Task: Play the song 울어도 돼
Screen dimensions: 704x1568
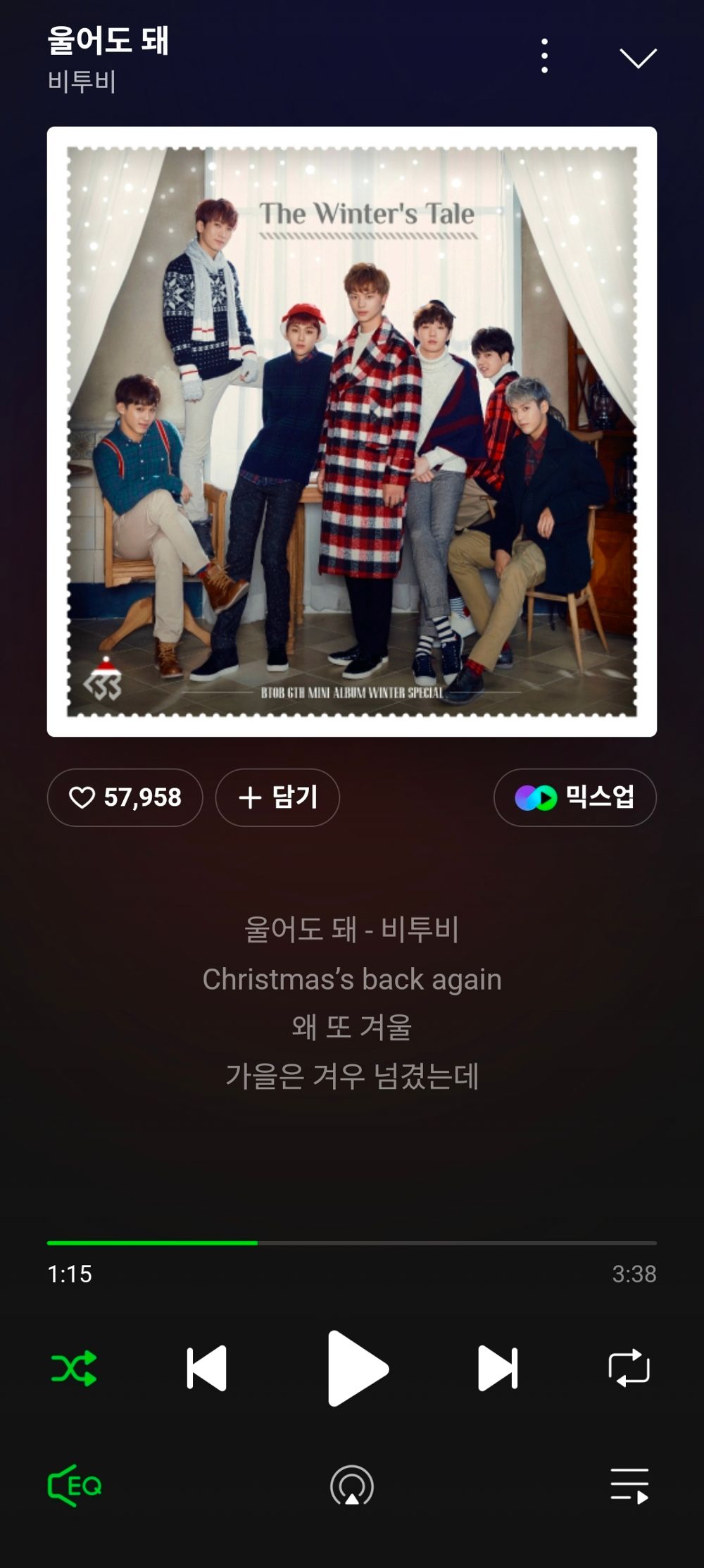Action: click(356, 1368)
